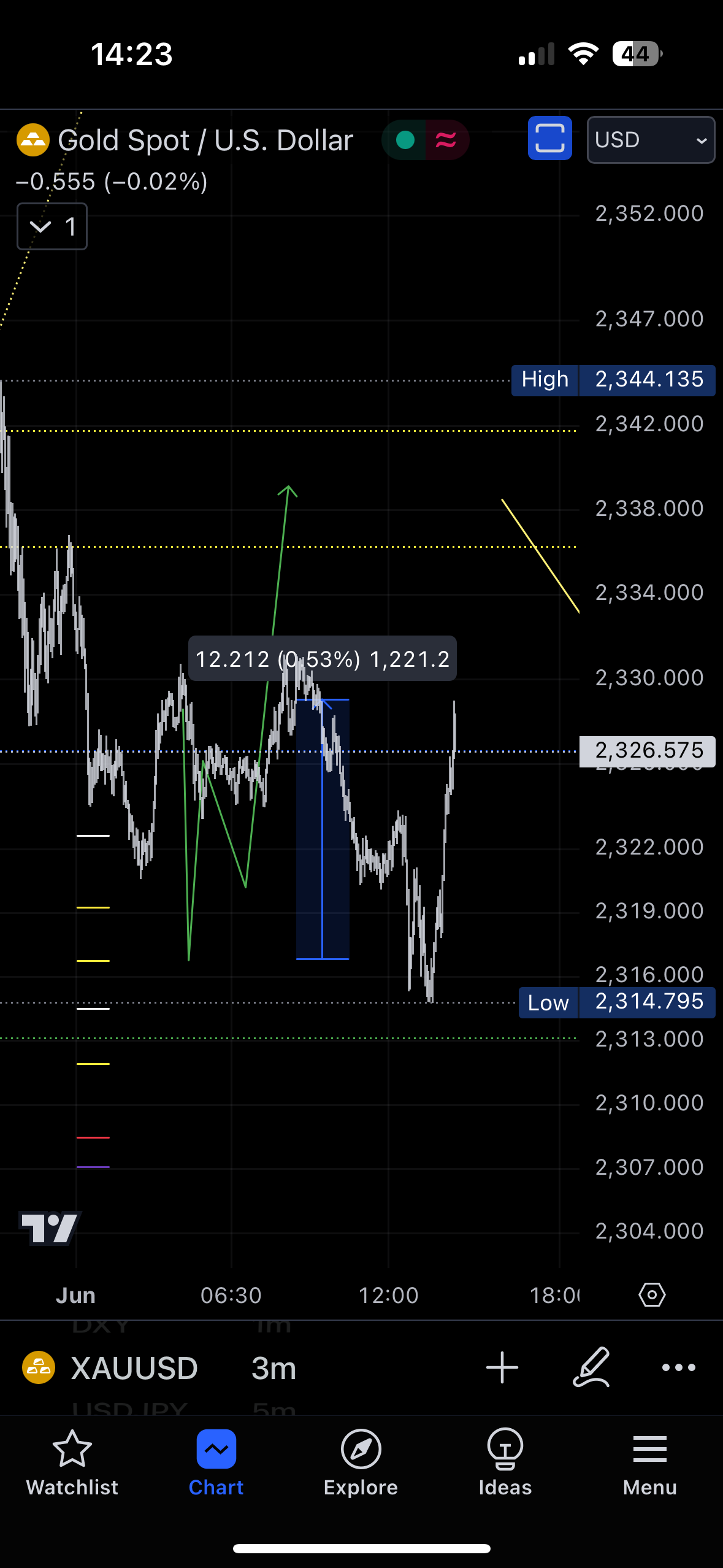Switch to the Watchlist tab
This screenshot has height=1568, width=723.
click(x=72, y=1463)
